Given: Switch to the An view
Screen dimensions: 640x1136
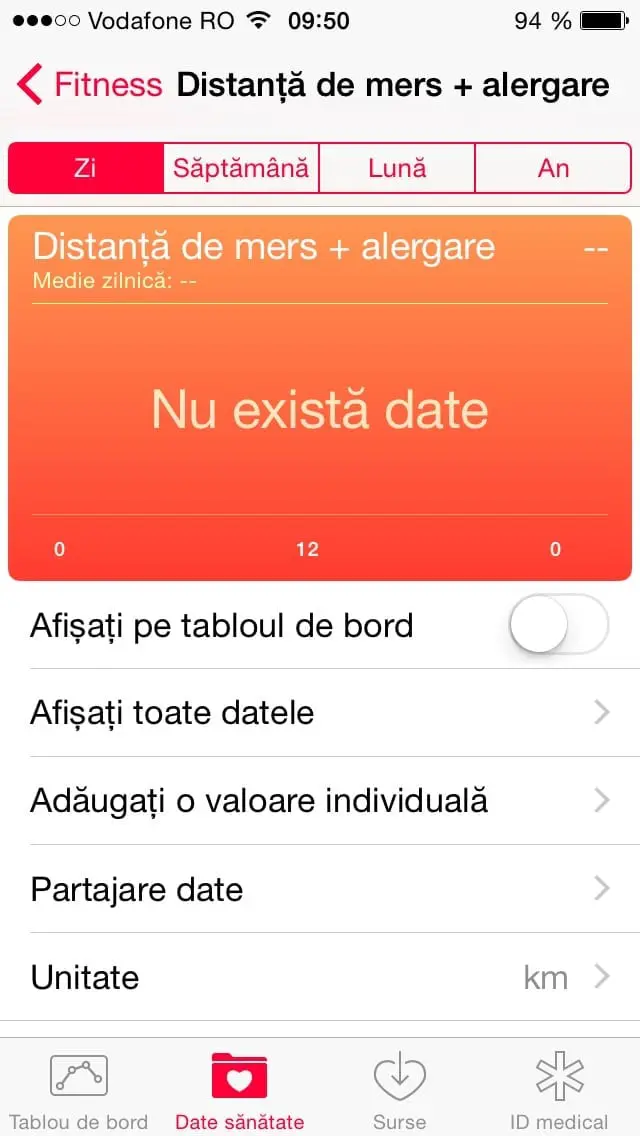Looking at the screenshot, I should pyautogui.click(x=554, y=168).
